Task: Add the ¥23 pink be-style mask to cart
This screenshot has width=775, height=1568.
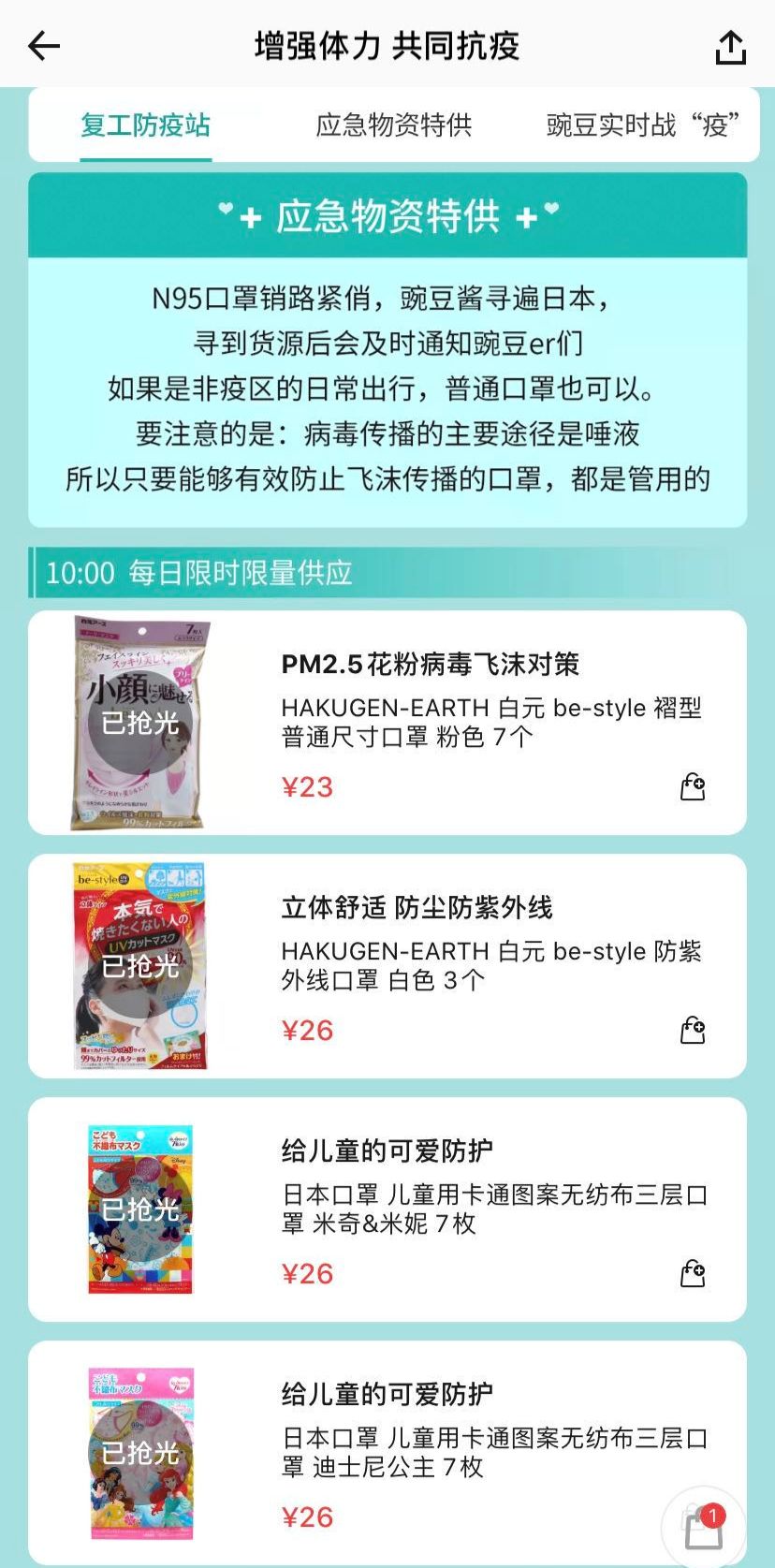Action: [x=693, y=787]
